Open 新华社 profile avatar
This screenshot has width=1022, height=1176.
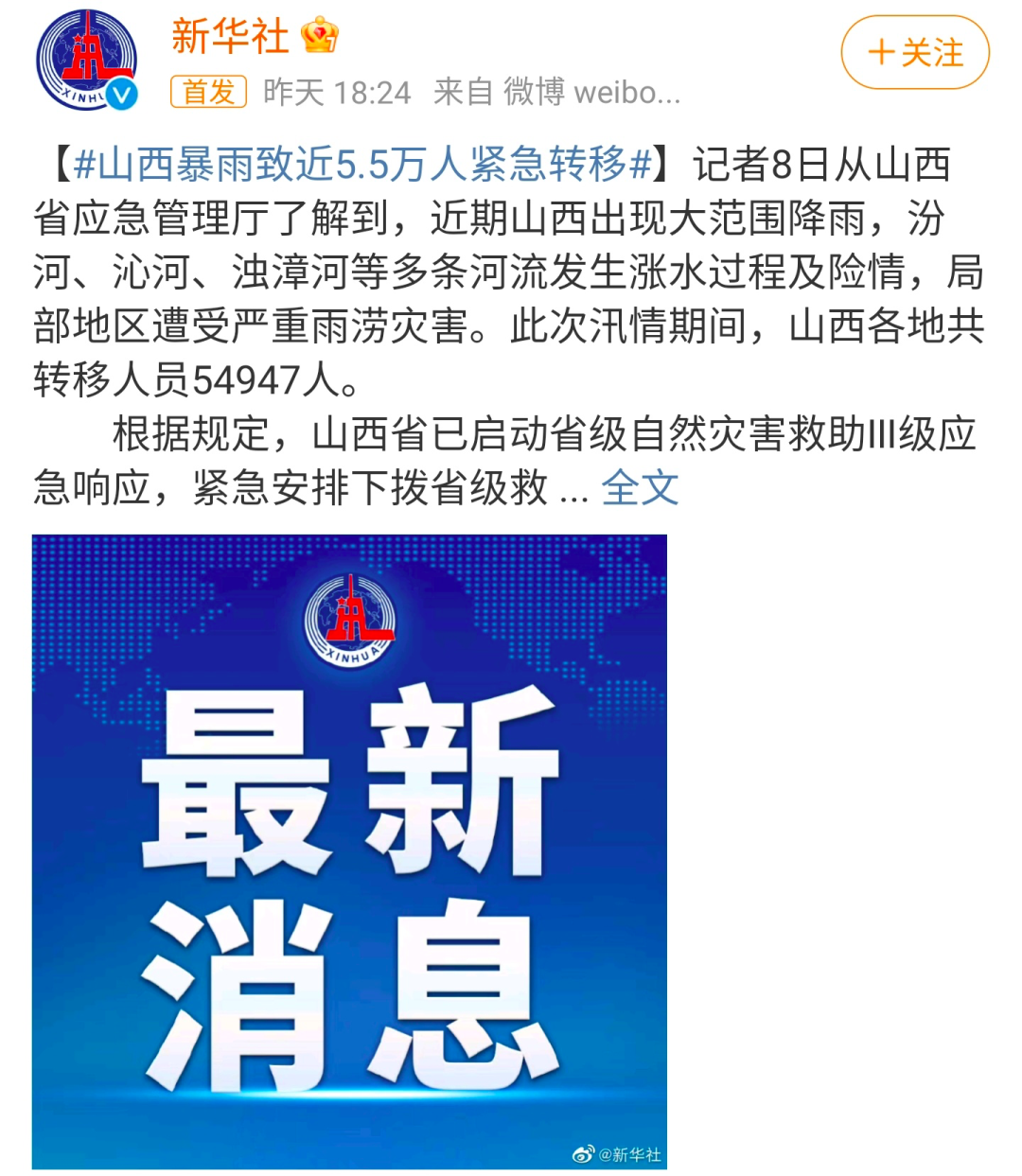[x=87, y=60]
